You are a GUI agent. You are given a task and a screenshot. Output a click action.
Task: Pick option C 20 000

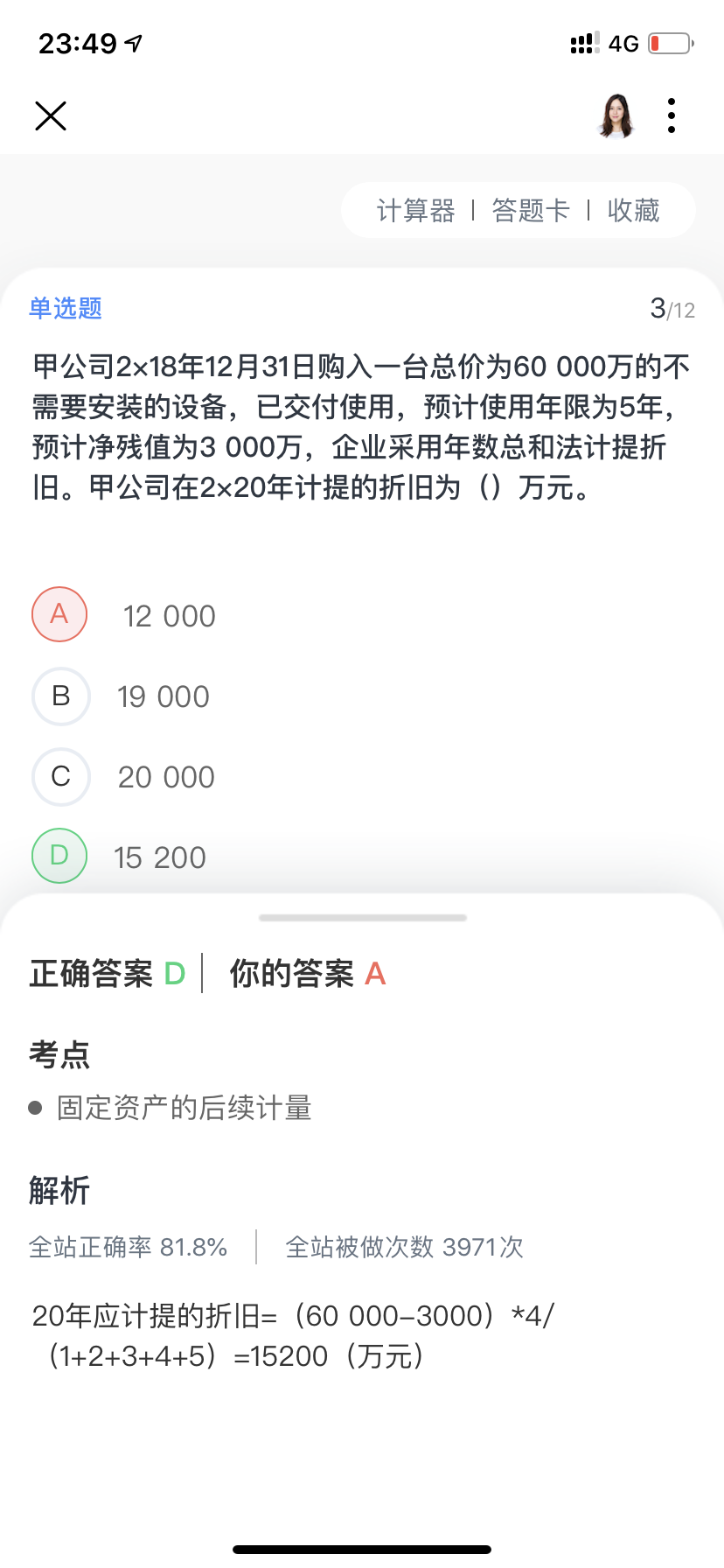(61, 777)
